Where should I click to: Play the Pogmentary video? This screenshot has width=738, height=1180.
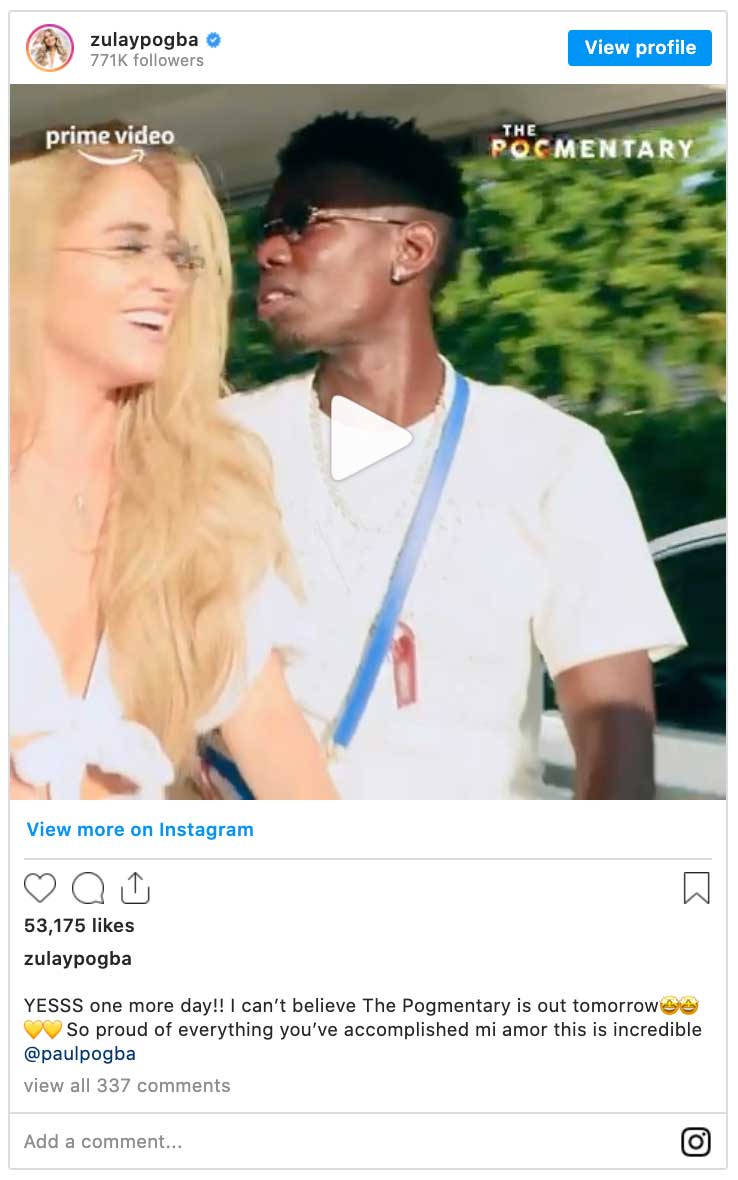[x=369, y=438]
